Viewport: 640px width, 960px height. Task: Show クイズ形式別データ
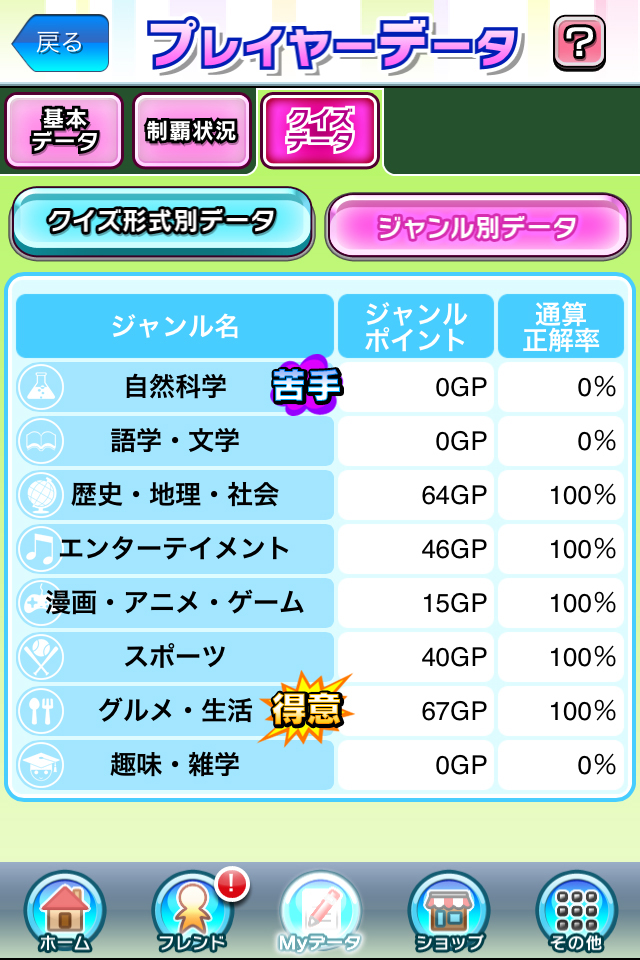161,222
